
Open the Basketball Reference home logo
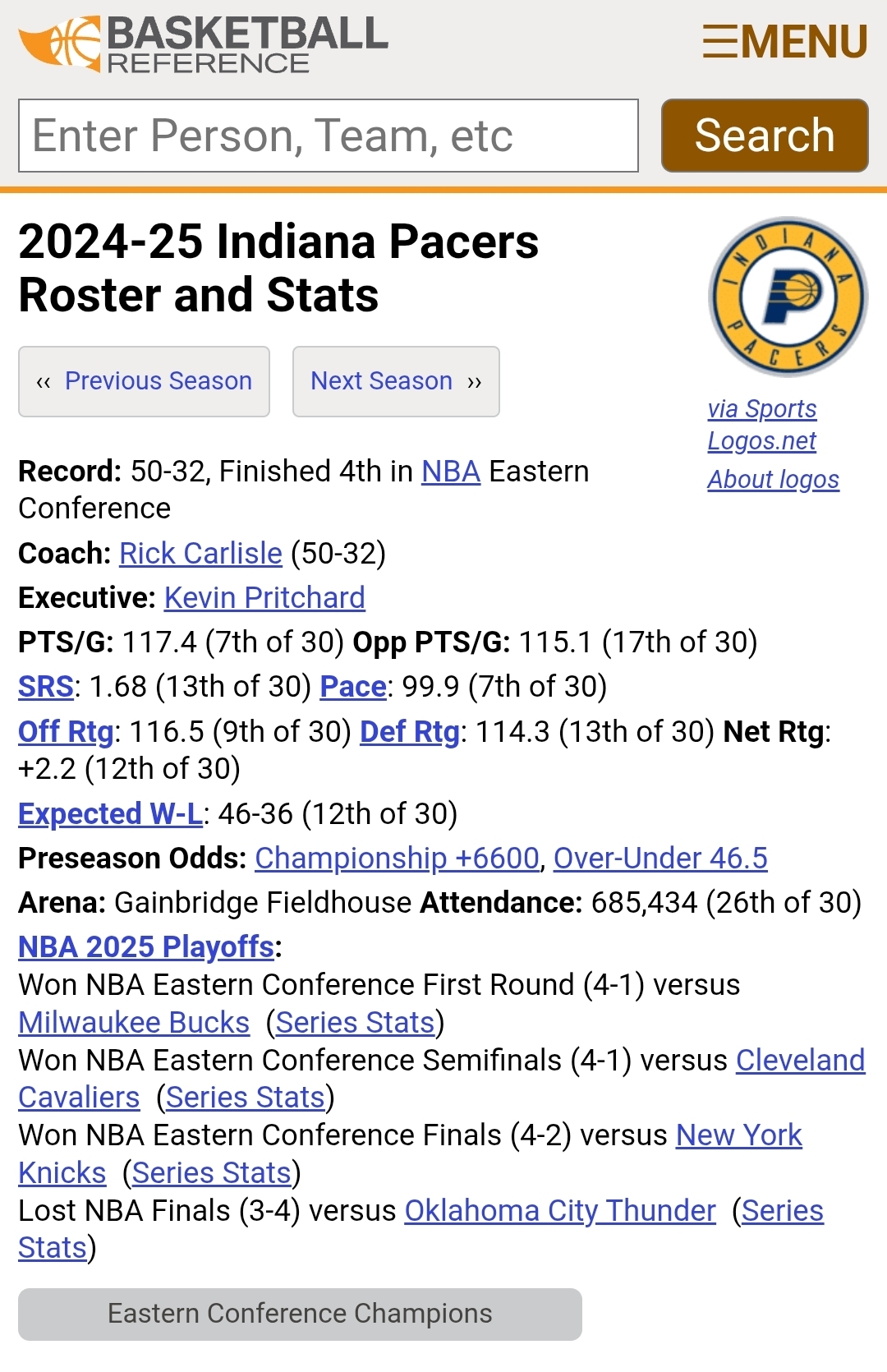point(204,44)
